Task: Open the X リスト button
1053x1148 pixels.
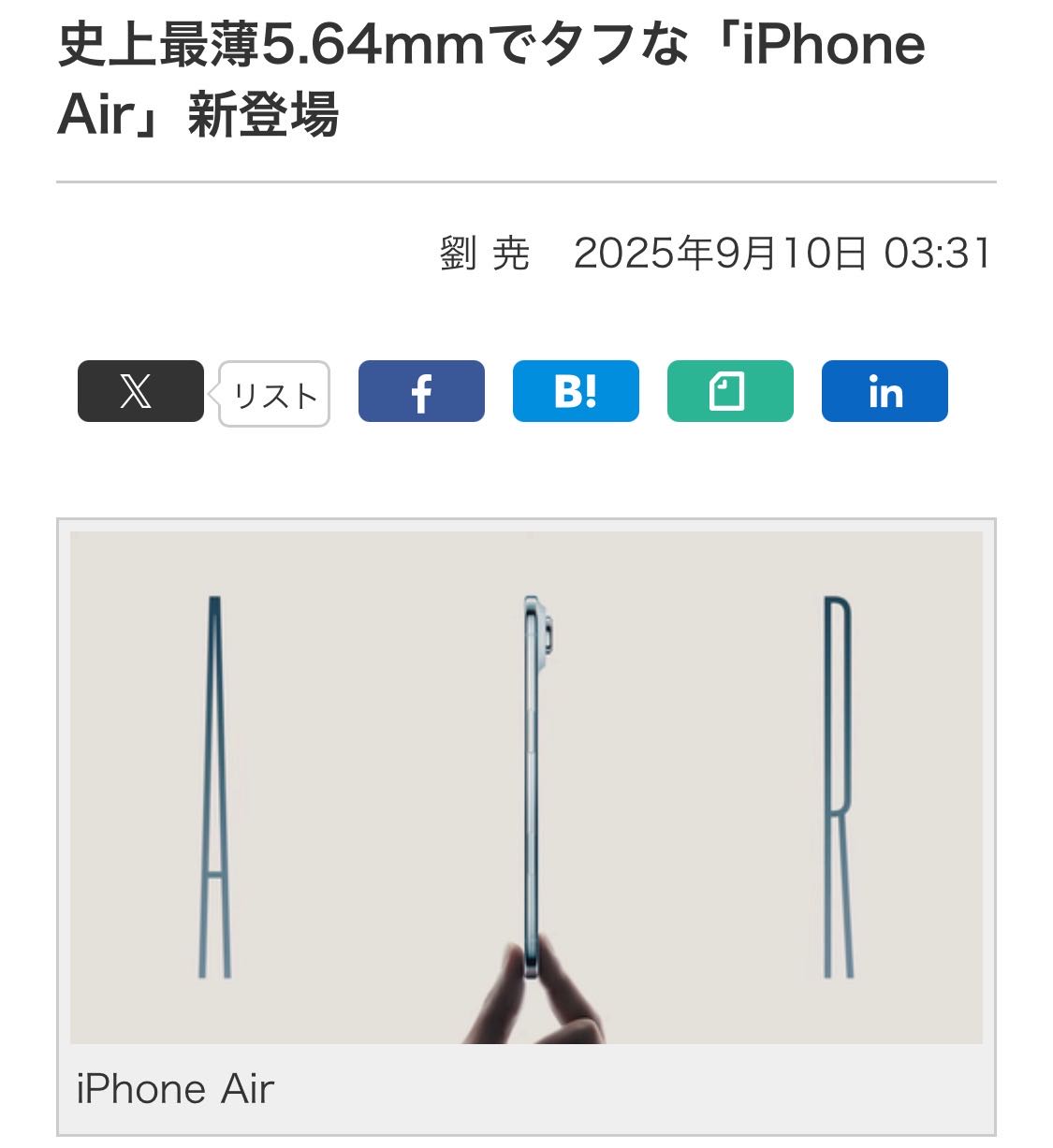Action: [x=275, y=394]
